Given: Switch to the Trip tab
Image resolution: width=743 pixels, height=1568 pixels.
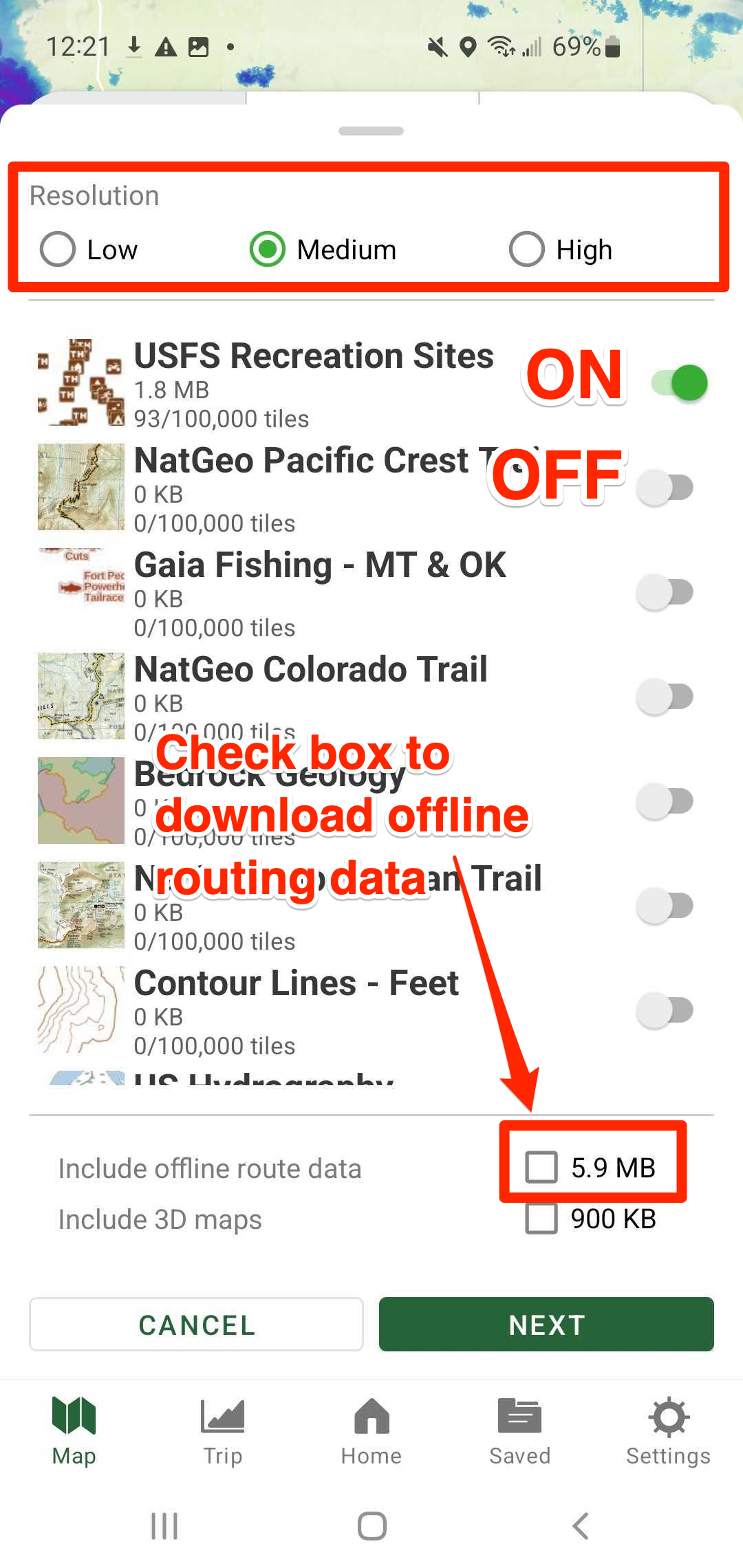Looking at the screenshot, I should point(222,1430).
